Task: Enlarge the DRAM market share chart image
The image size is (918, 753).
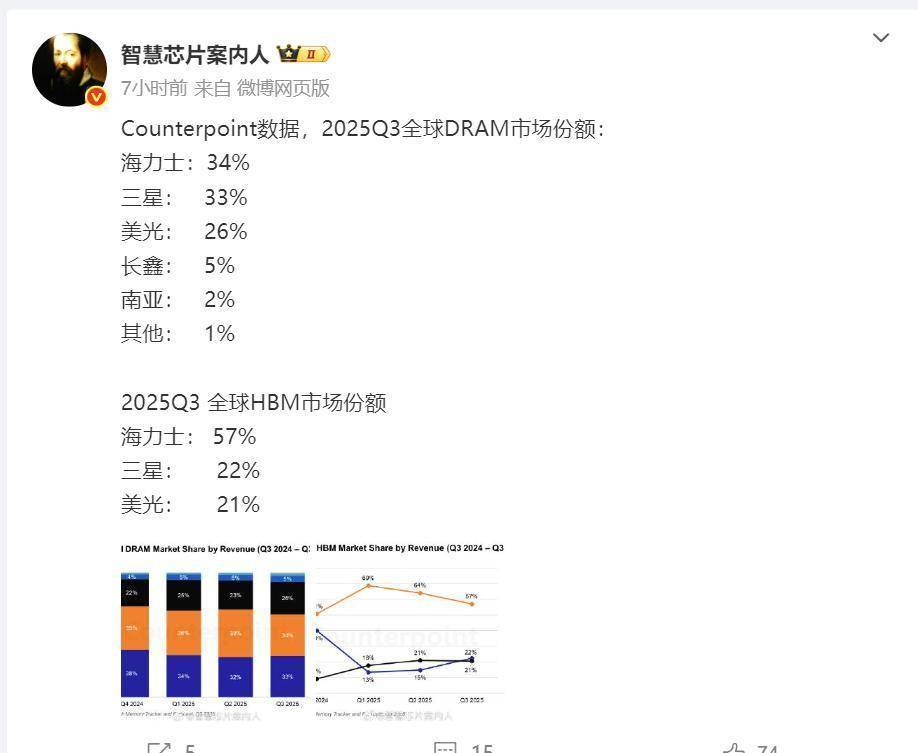Action: point(215,632)
